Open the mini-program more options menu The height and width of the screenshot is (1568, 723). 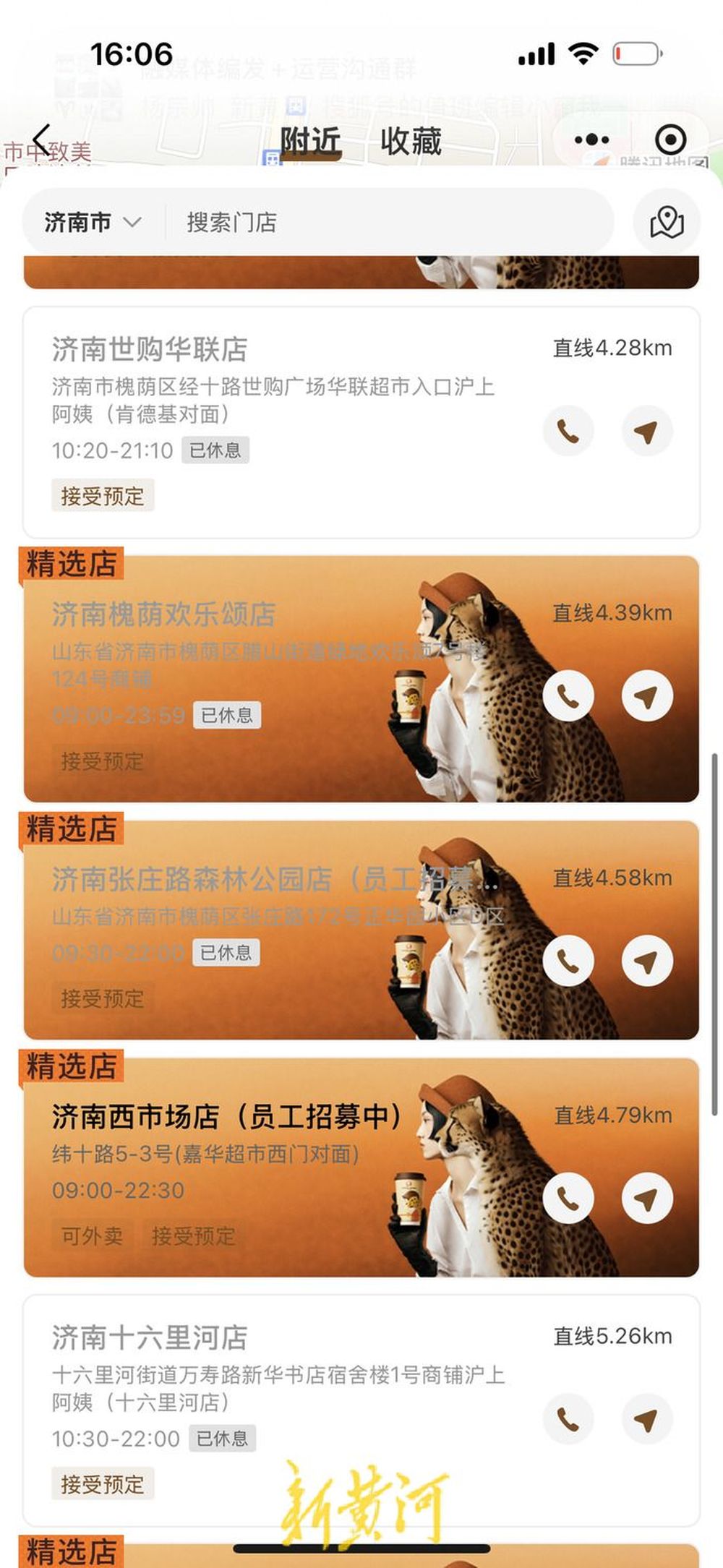coord(591,140)
